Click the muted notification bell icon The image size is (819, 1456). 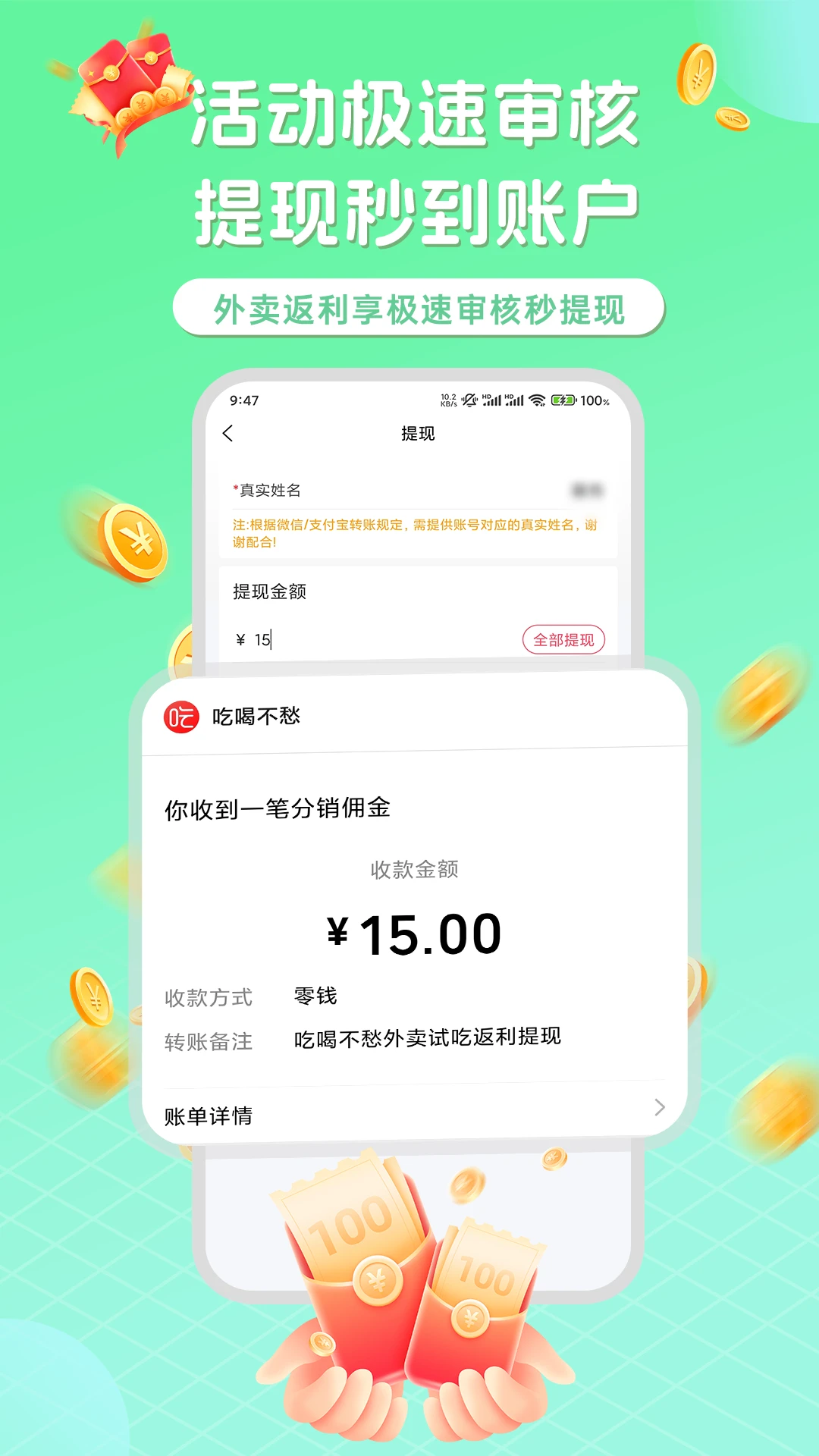pyautogui.click(x=469, y=400)
